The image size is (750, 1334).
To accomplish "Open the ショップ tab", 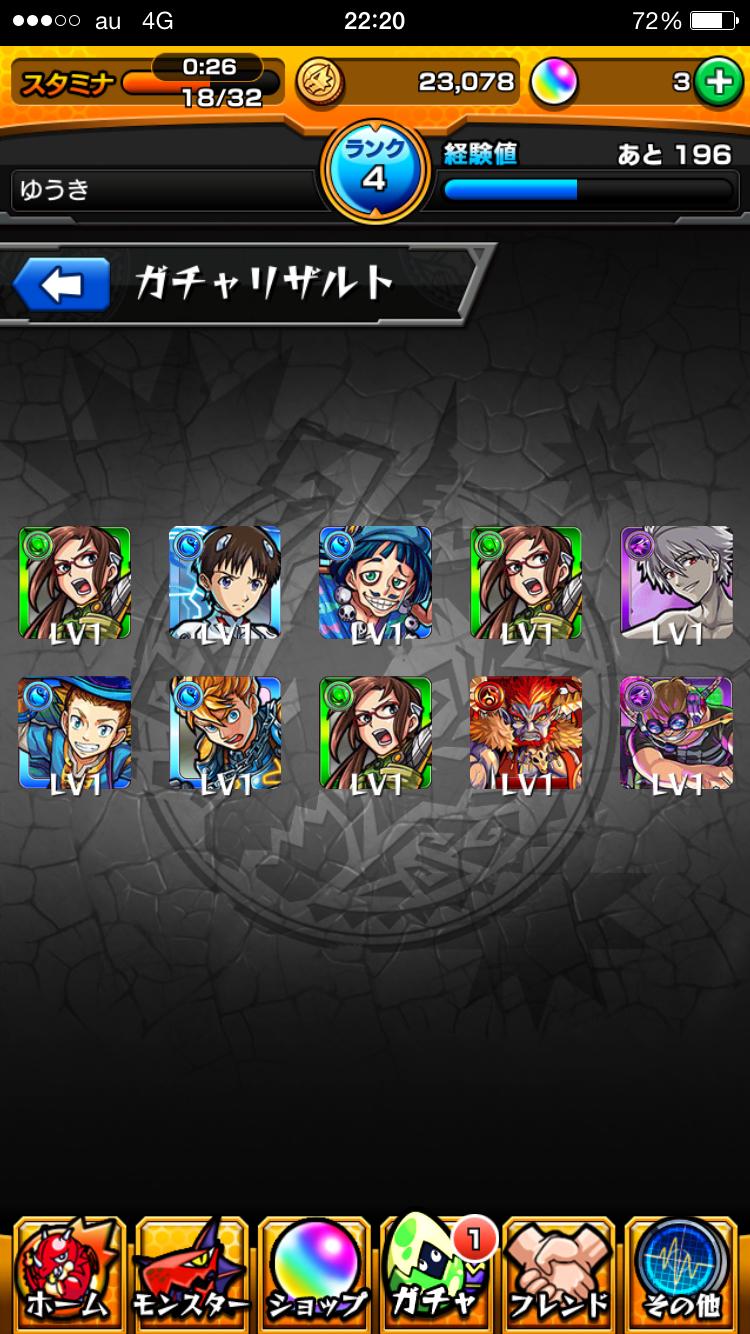I will coord(314,1273).
